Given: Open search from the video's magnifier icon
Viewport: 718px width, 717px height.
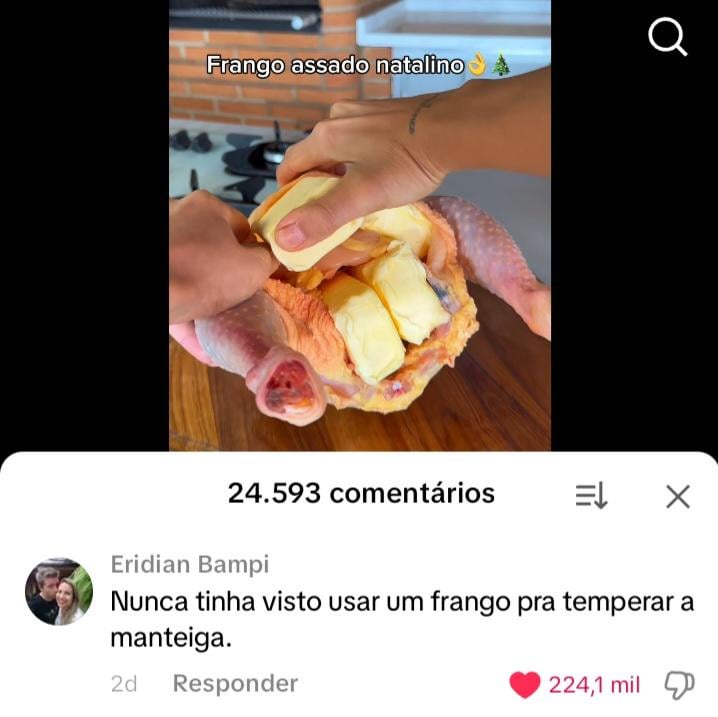Looking at the screenshot, I should 667,38.
